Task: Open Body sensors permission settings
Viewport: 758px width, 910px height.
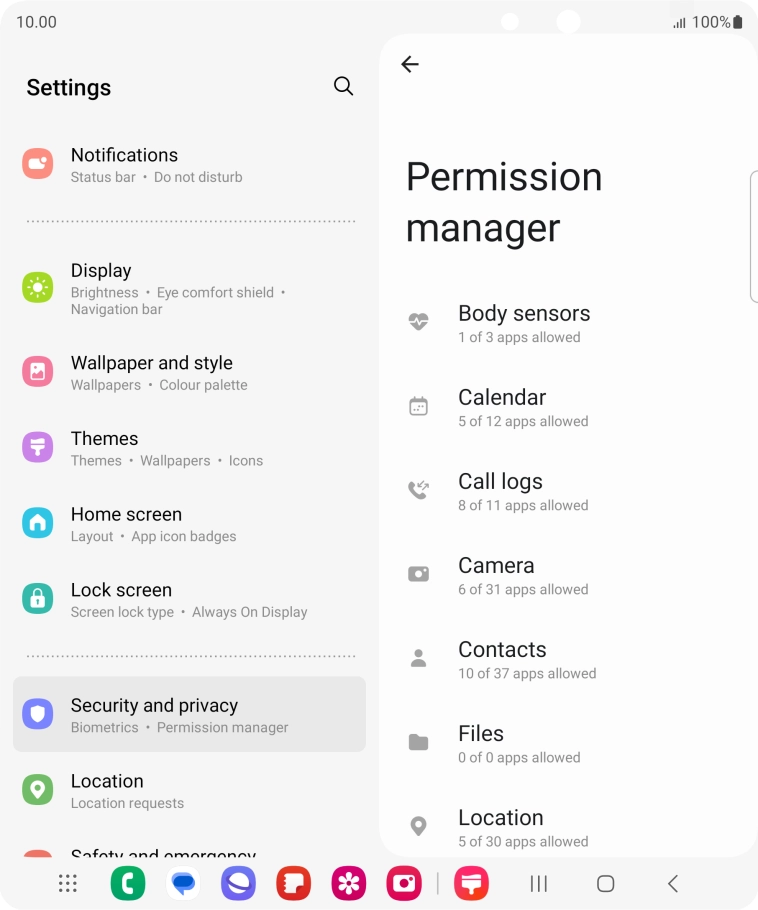Action: [x=523, y=322]
